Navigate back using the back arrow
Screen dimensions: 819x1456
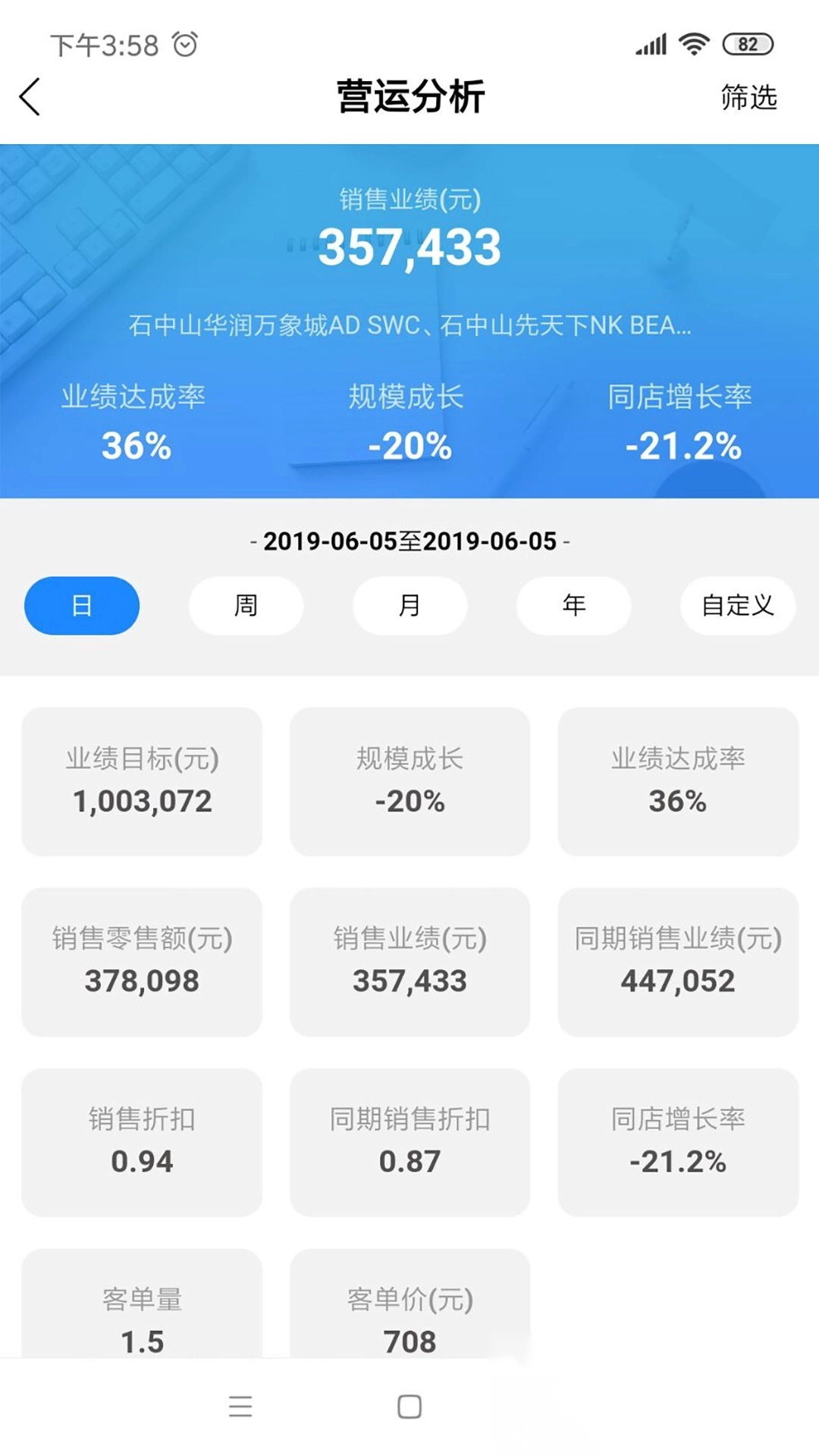30,98
